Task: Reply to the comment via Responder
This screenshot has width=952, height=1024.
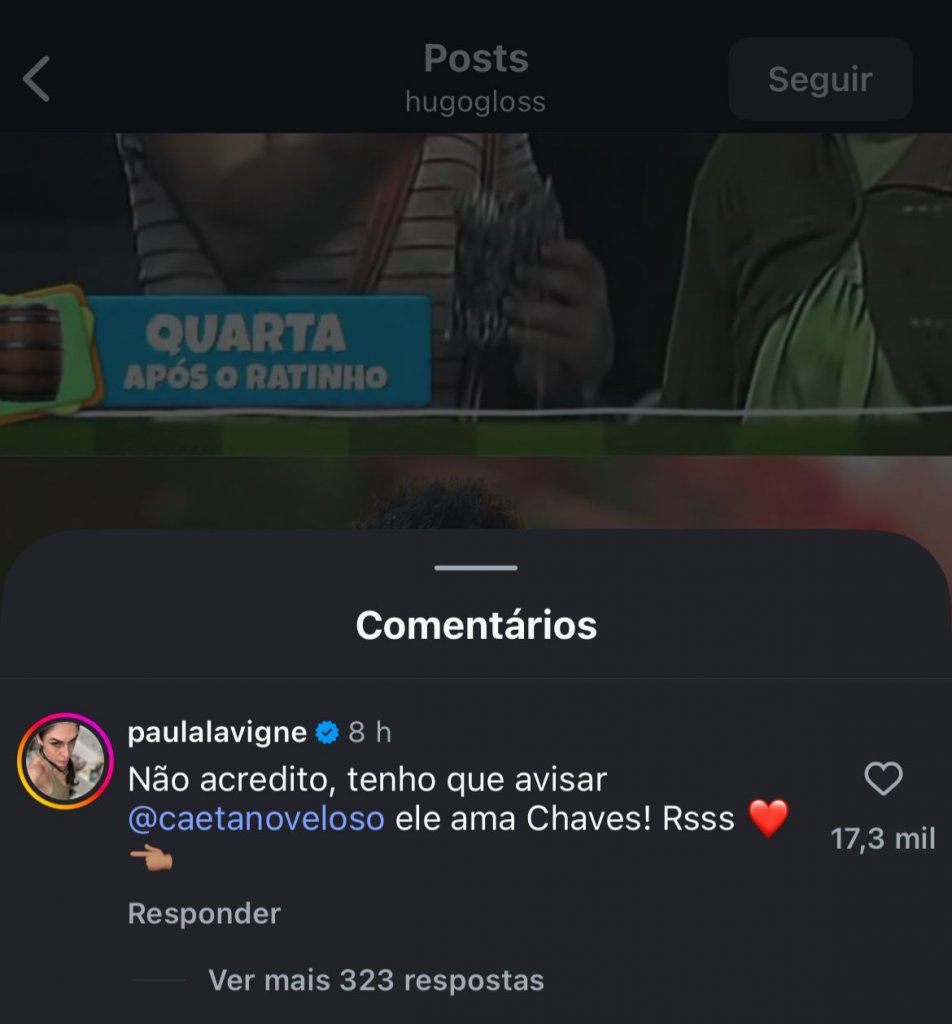Action: [x=204, y=913]
